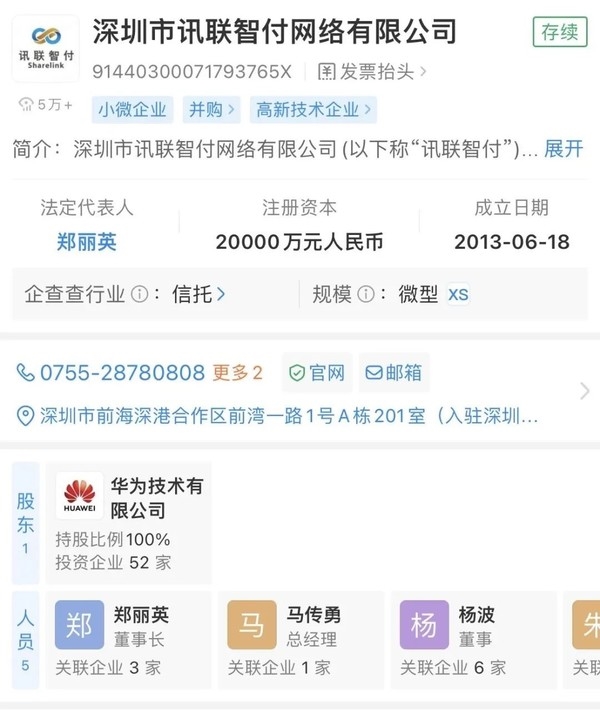600x712 pixels.
Task: Open the 邮箱 email button
Action: point(393,373)
